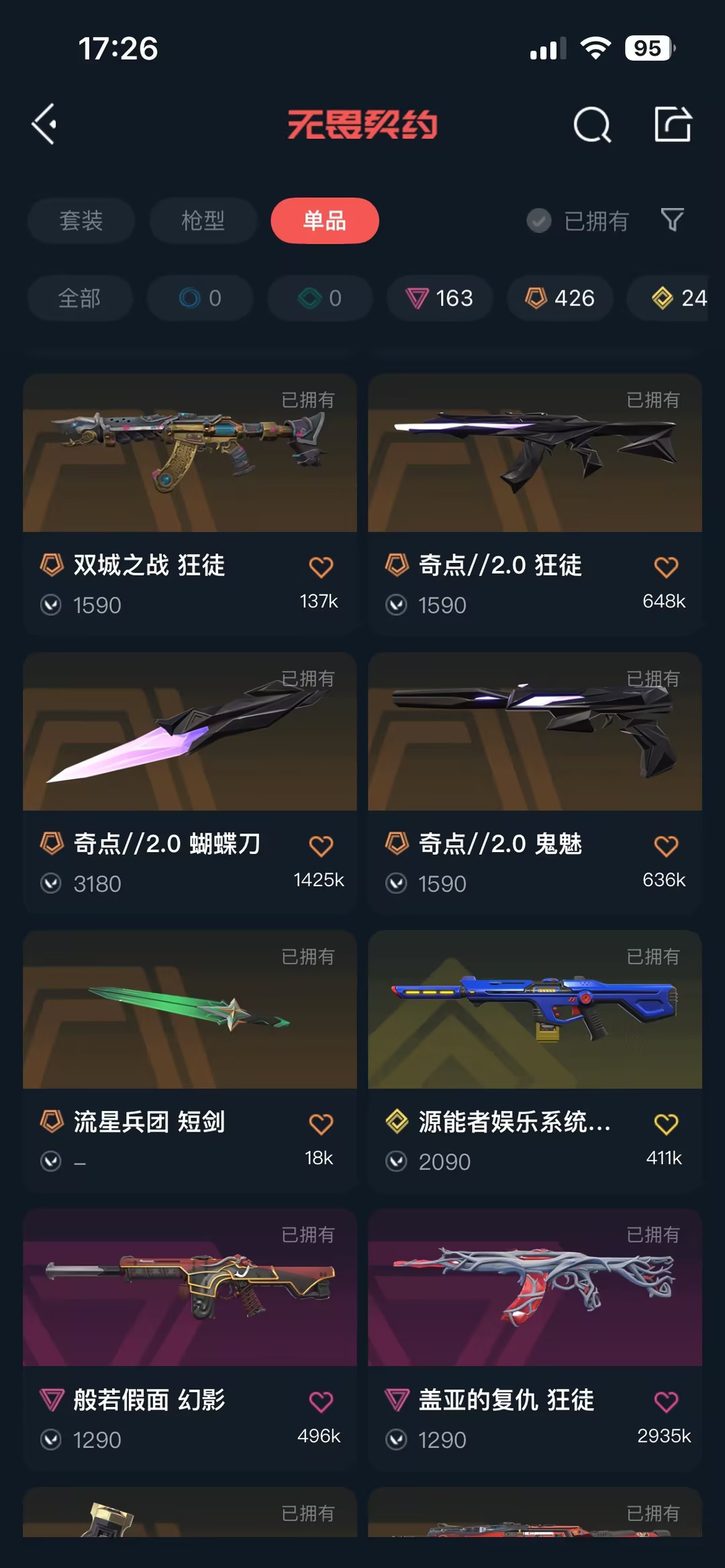725x1568 pixels.
Task: Filter by the pink 163 rarity chip
Action: pos(440,298)
